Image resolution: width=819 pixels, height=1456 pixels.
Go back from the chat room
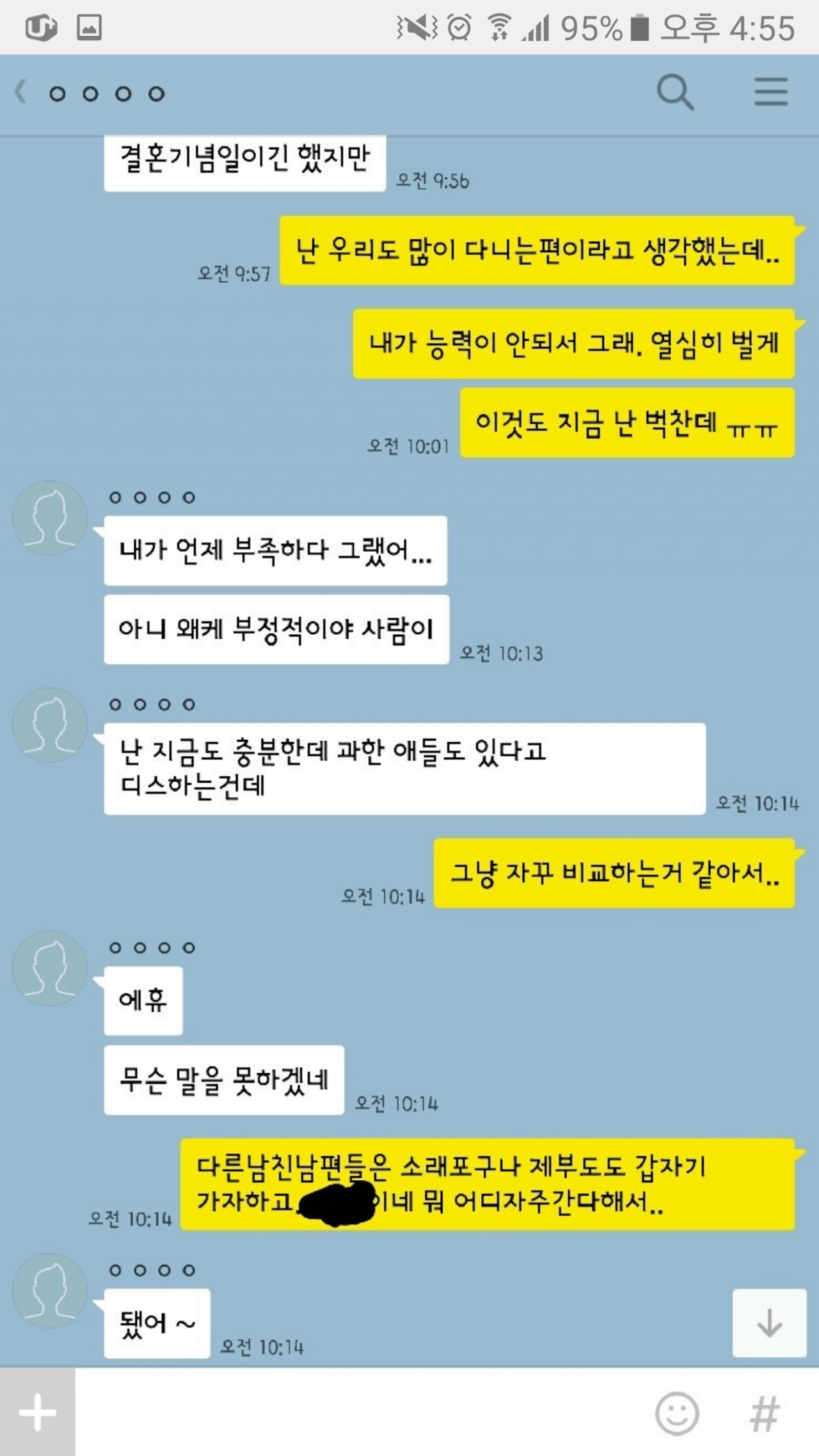[21, 93]
